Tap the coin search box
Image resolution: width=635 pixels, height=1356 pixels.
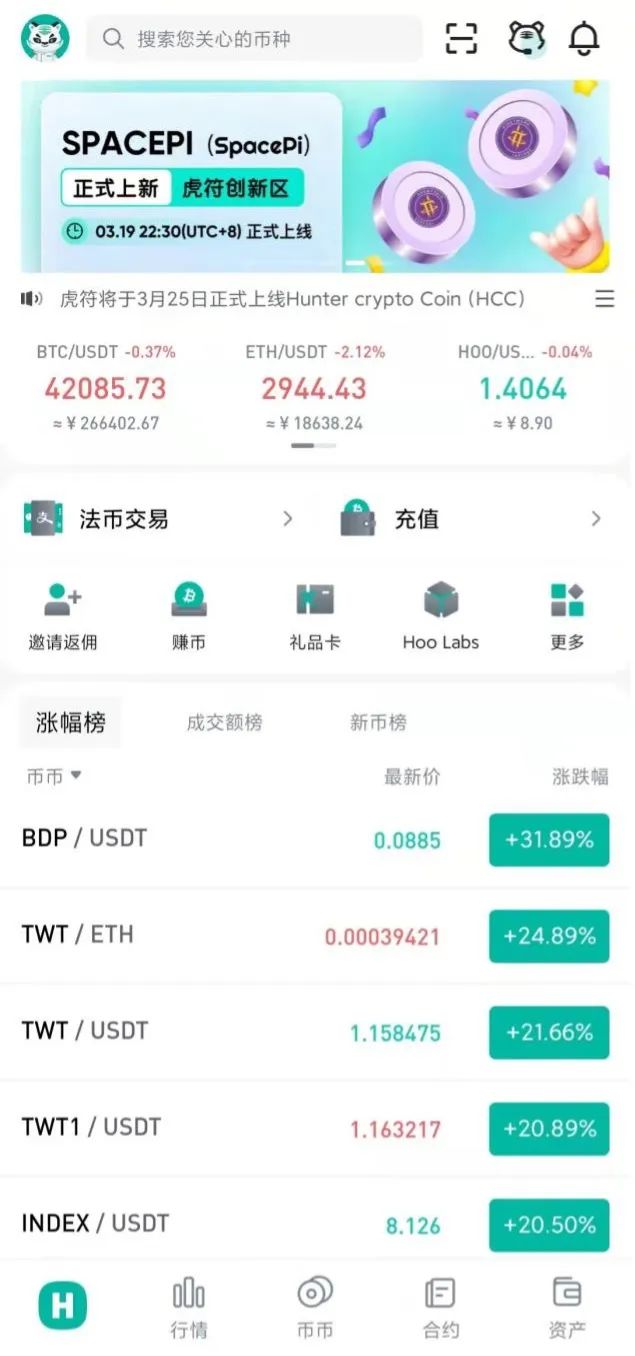pos(254,39)
